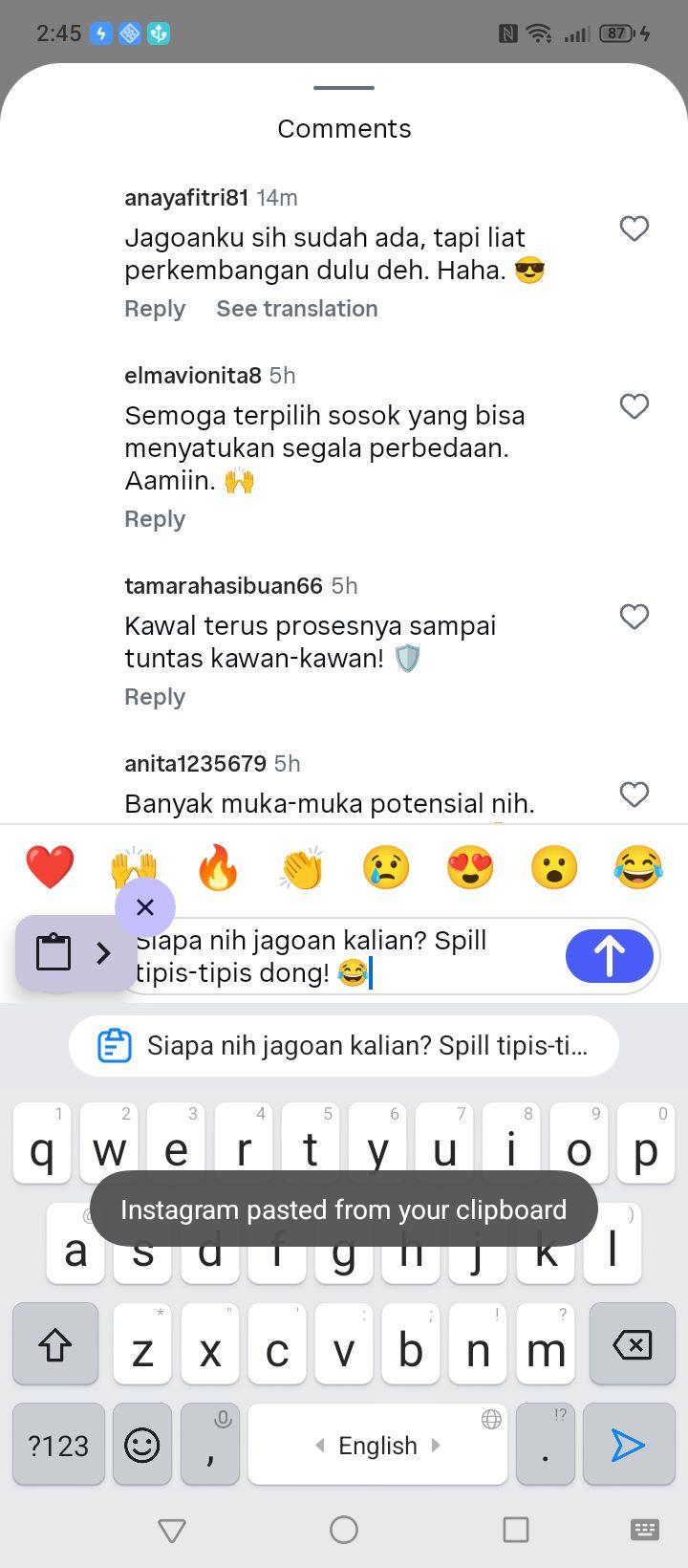Like tamarahasibuan66's comment
This screenshot has width=688, height=1568.
point(634,617)
